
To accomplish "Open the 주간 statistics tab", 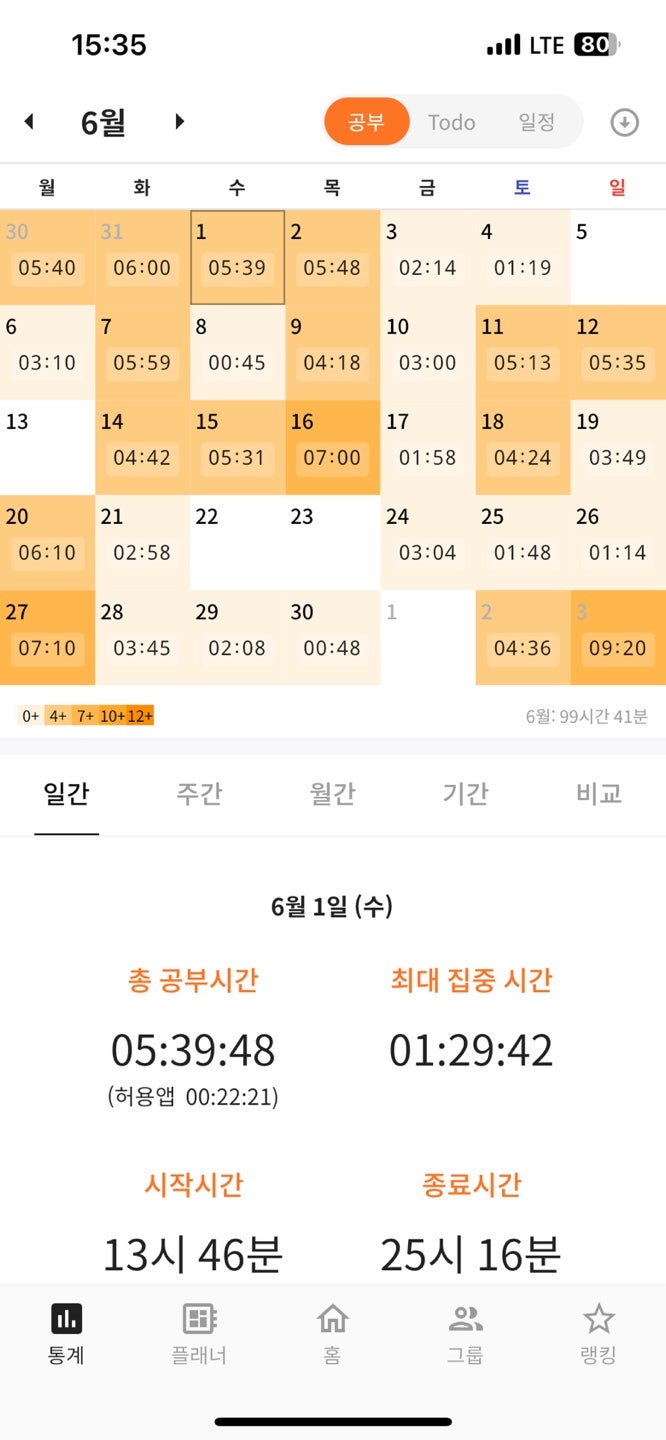I will coord(199,794).
